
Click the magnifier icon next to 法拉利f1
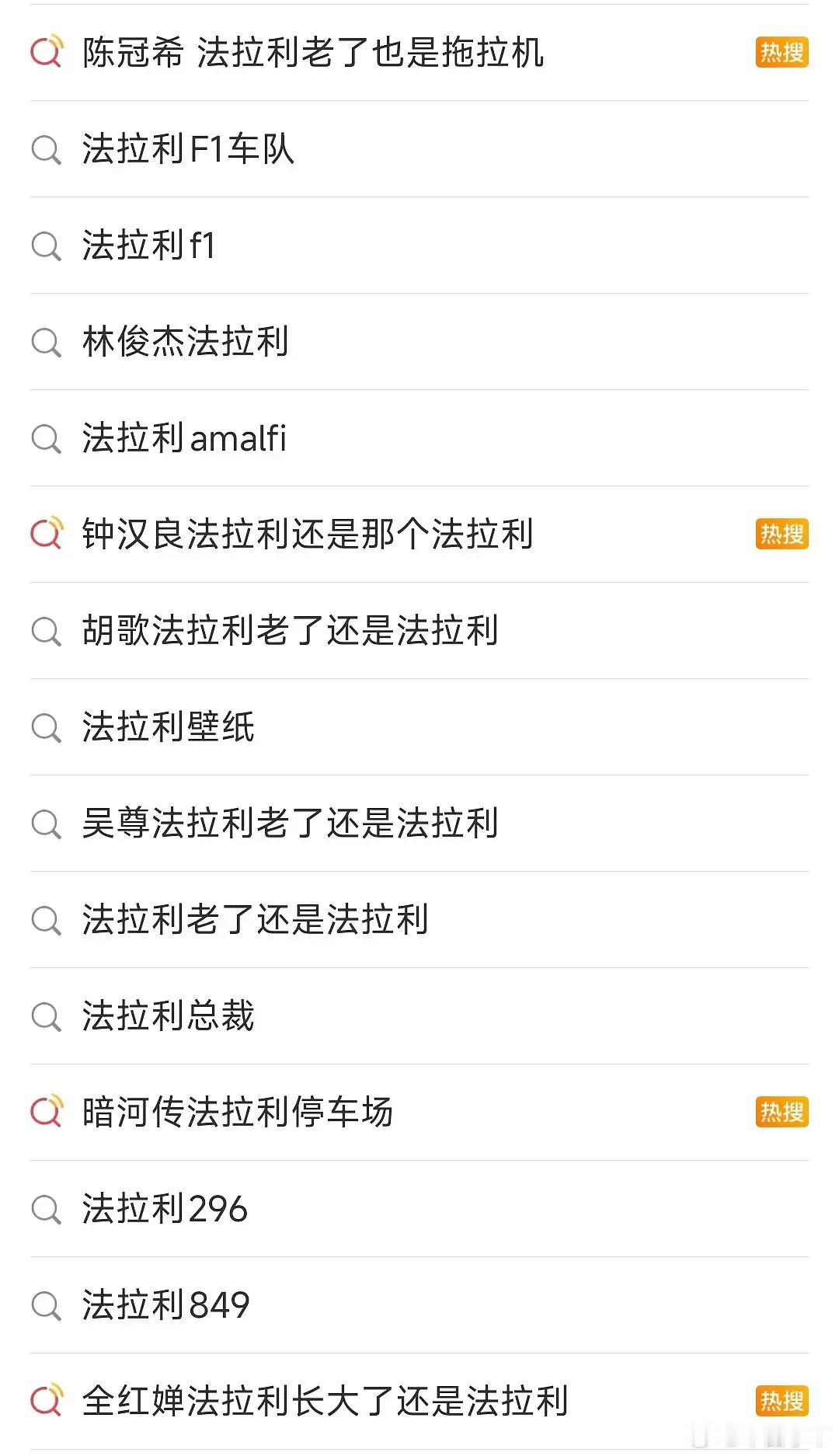tap(47, 245)
